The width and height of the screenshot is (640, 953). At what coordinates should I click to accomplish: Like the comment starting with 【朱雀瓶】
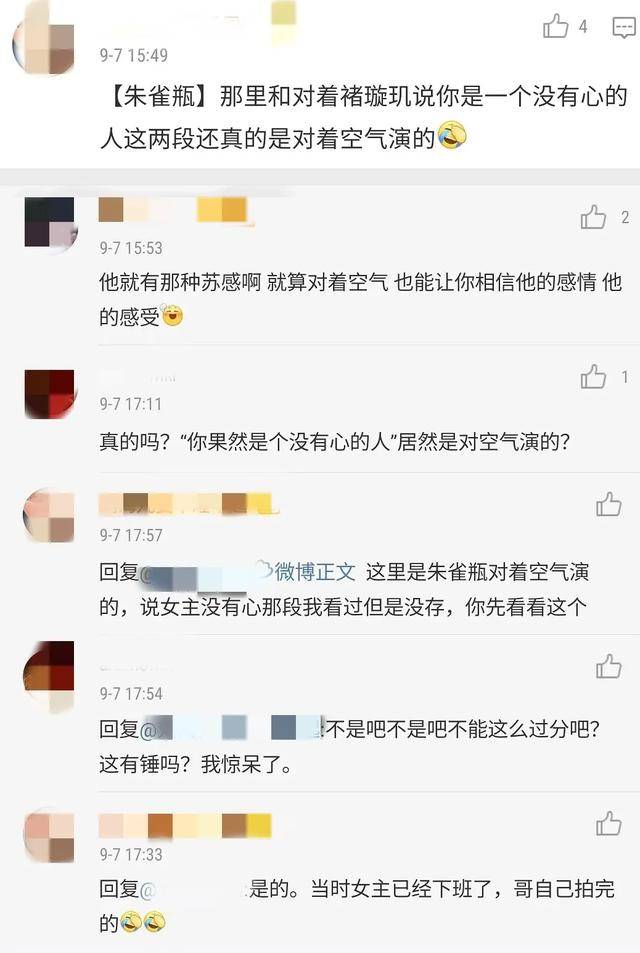click(x=555, y=27)
